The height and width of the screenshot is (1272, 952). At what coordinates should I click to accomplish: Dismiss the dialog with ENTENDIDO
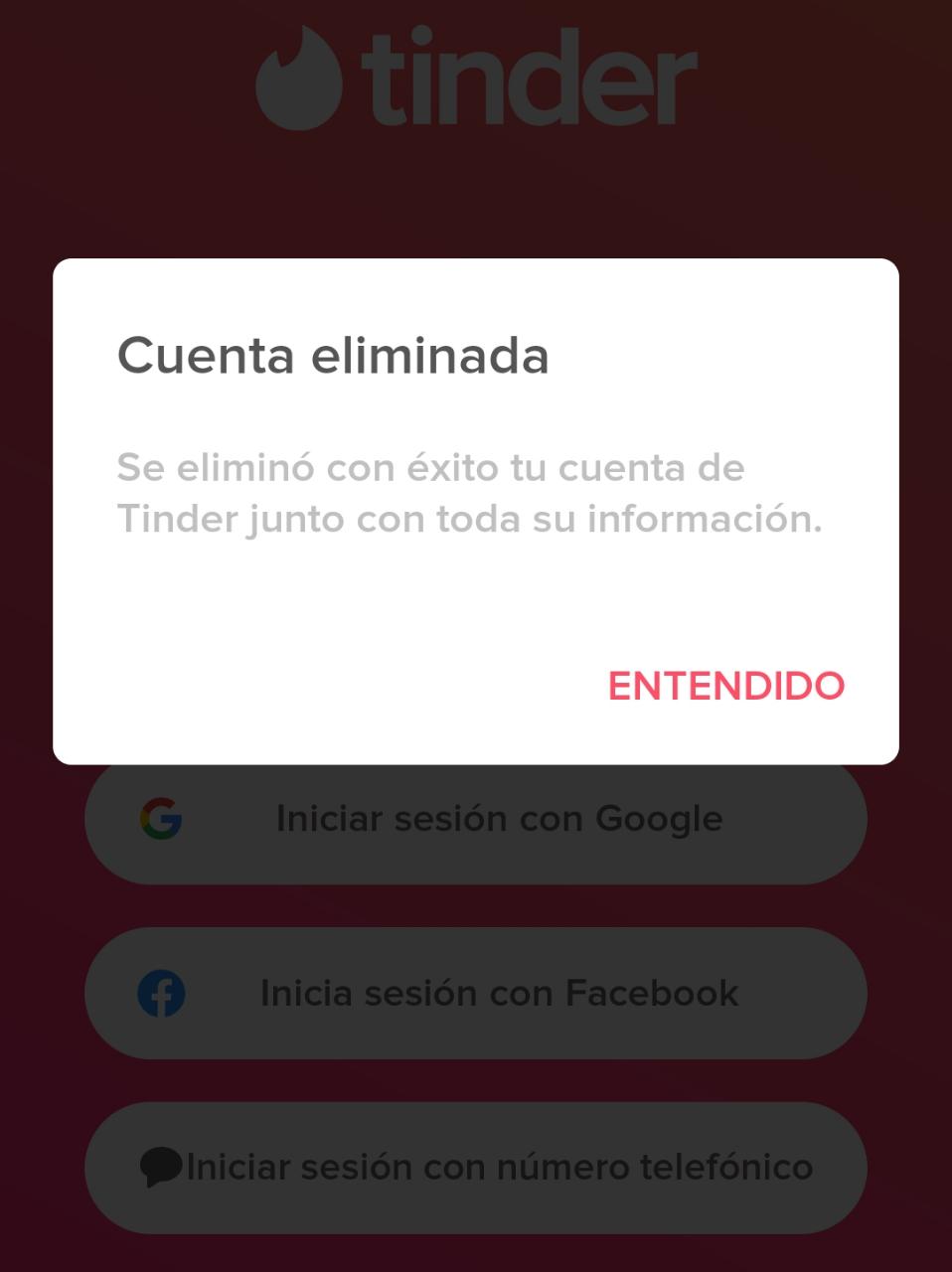(x=725, y=686)
